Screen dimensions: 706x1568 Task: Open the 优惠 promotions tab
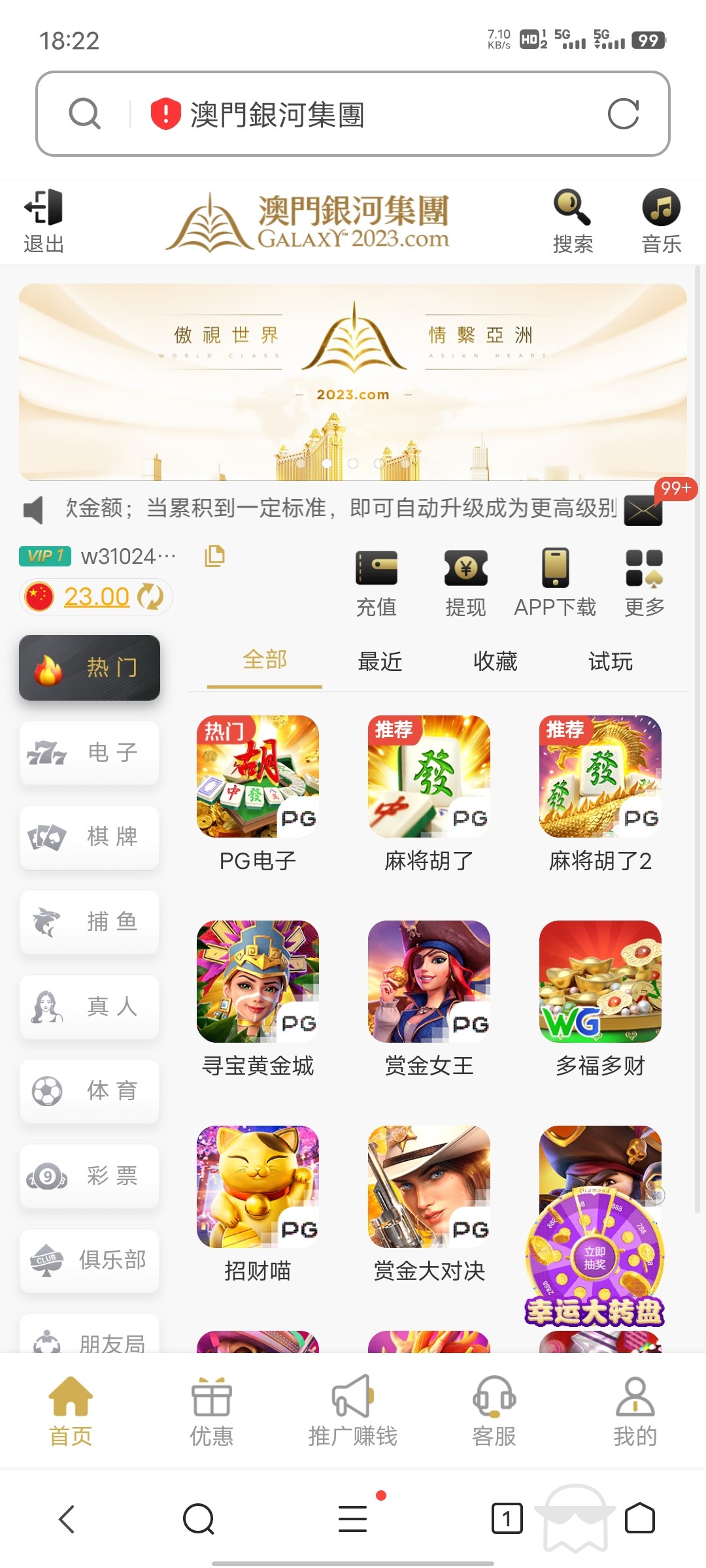[211, 1411]
